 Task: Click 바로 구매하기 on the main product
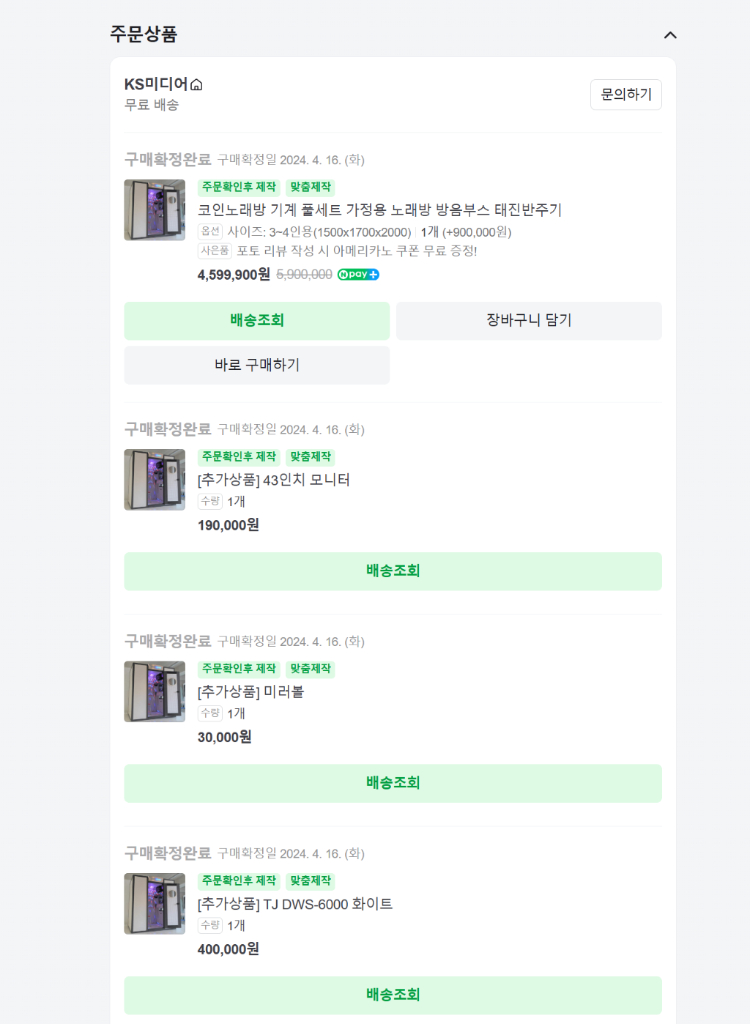pyautogui.click(x=256, y=364)
